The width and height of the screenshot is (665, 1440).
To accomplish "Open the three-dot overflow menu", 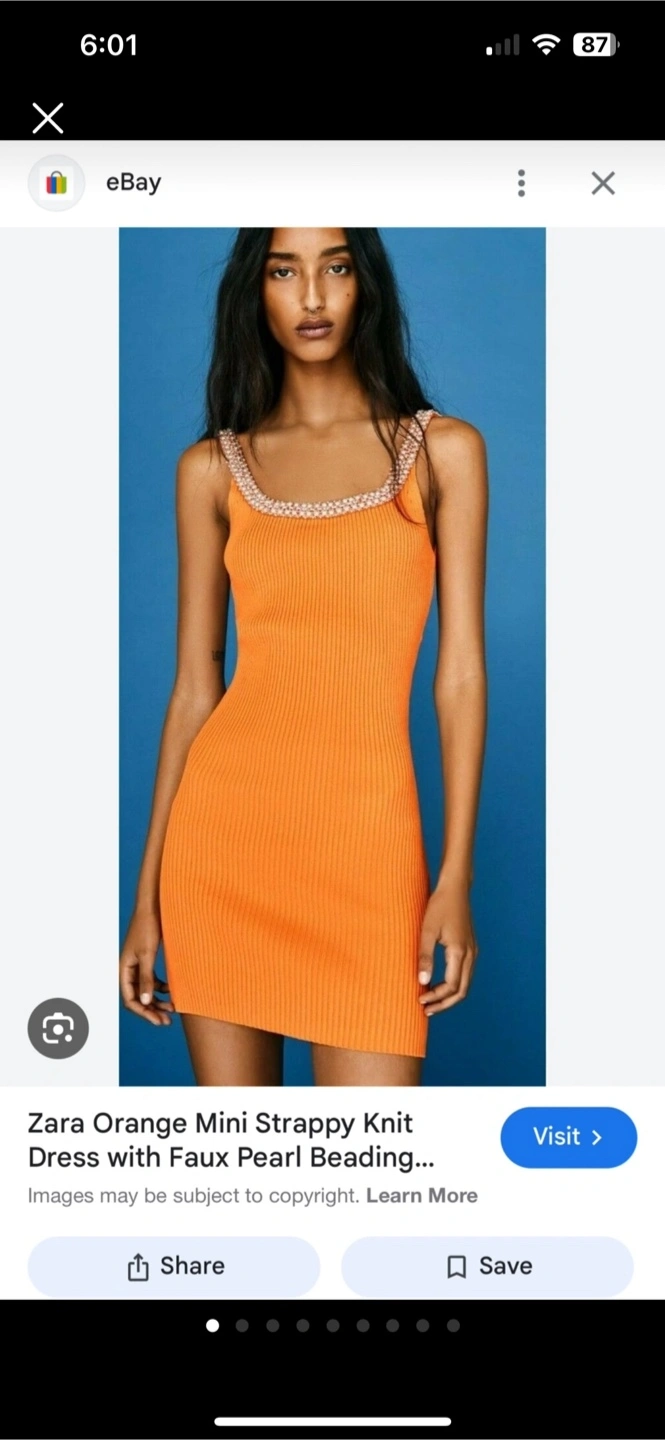I will tap(521, 183).
